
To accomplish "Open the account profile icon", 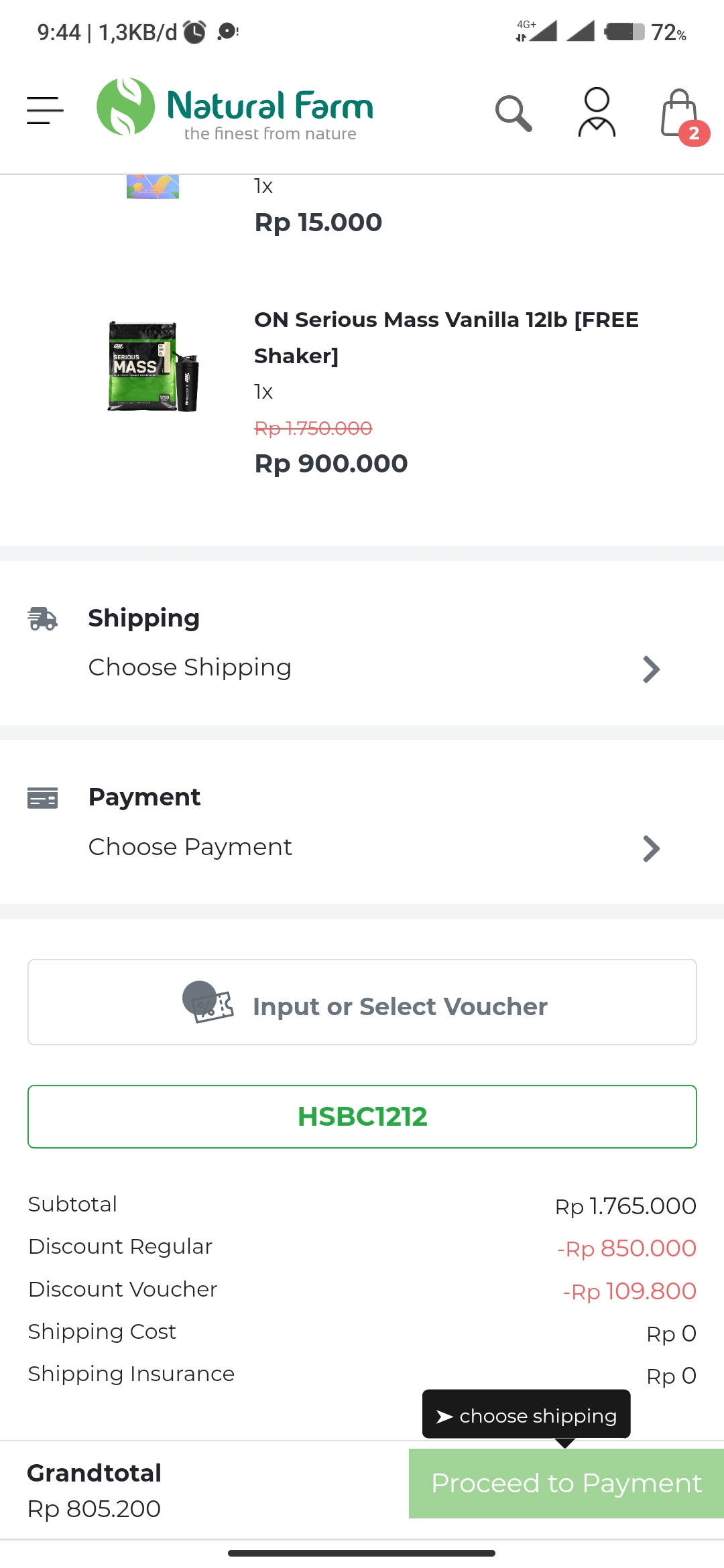I will [x=597, y=112].
